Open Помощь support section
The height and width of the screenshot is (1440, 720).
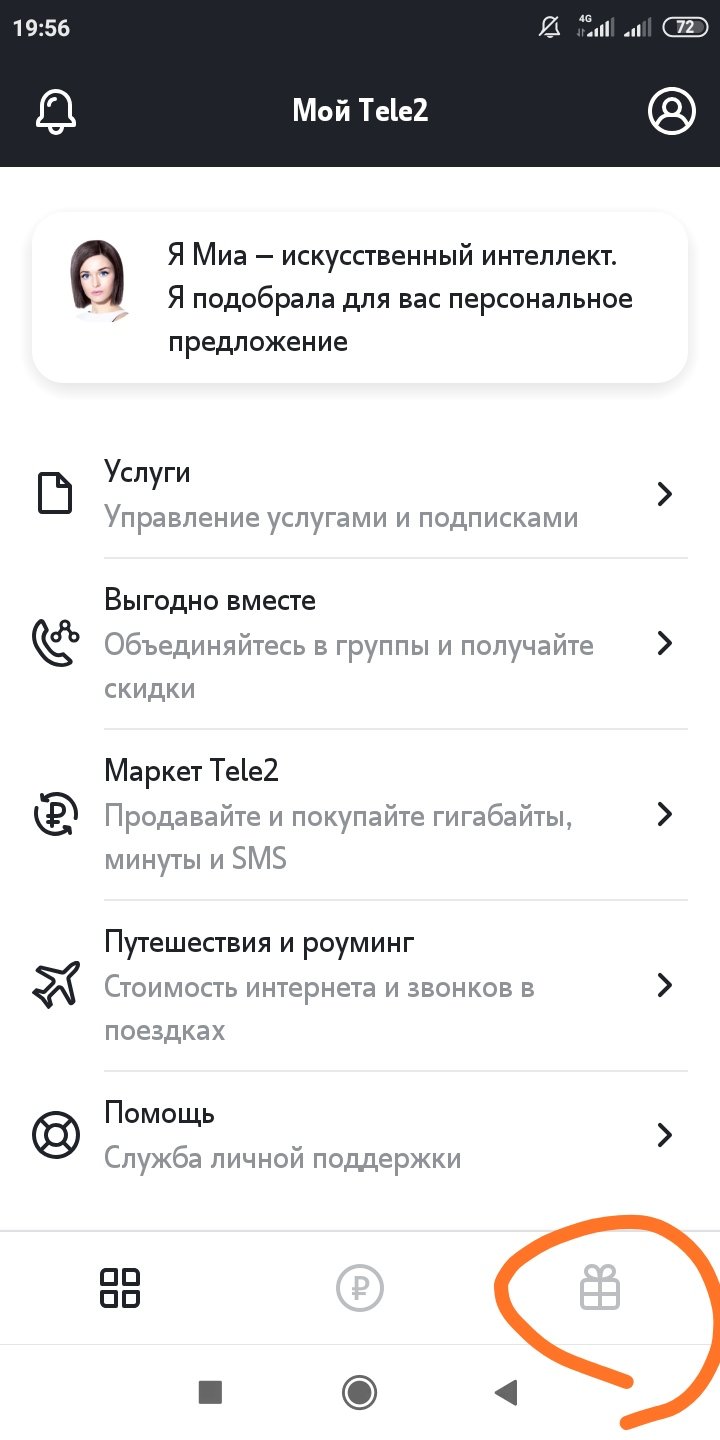360,1135
